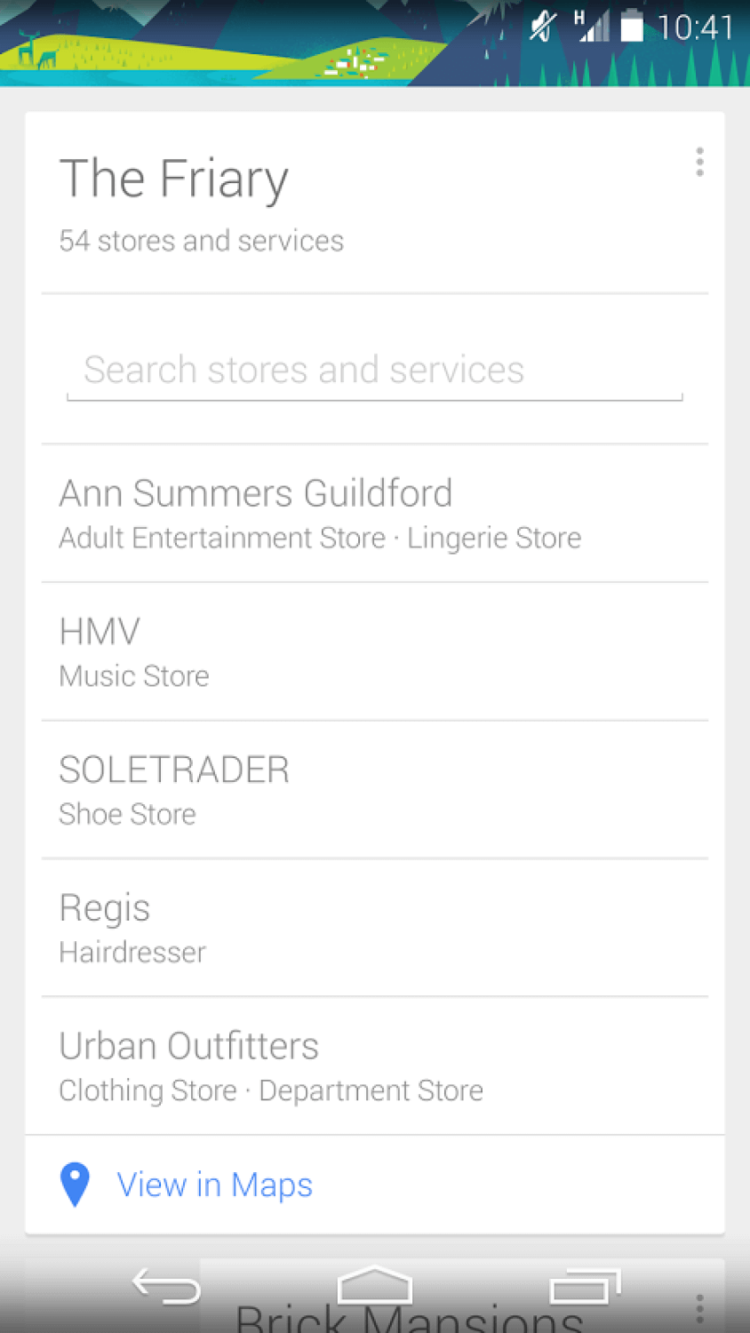This screenshot has height=1333, width=750.
Task: Go back with the system back button
Action: (x=166, y=1286)
